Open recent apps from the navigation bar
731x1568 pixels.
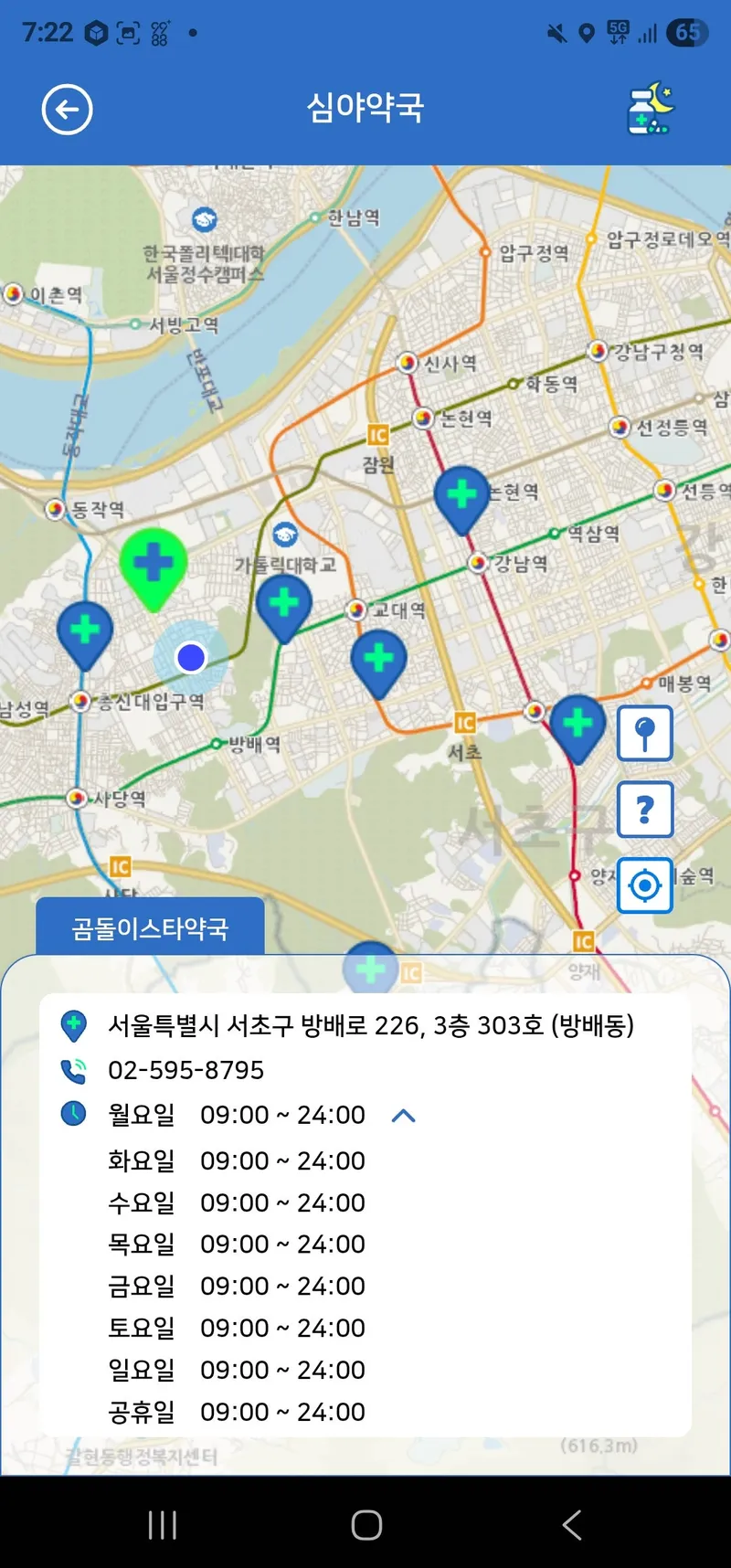click(x=163, y=1524)
